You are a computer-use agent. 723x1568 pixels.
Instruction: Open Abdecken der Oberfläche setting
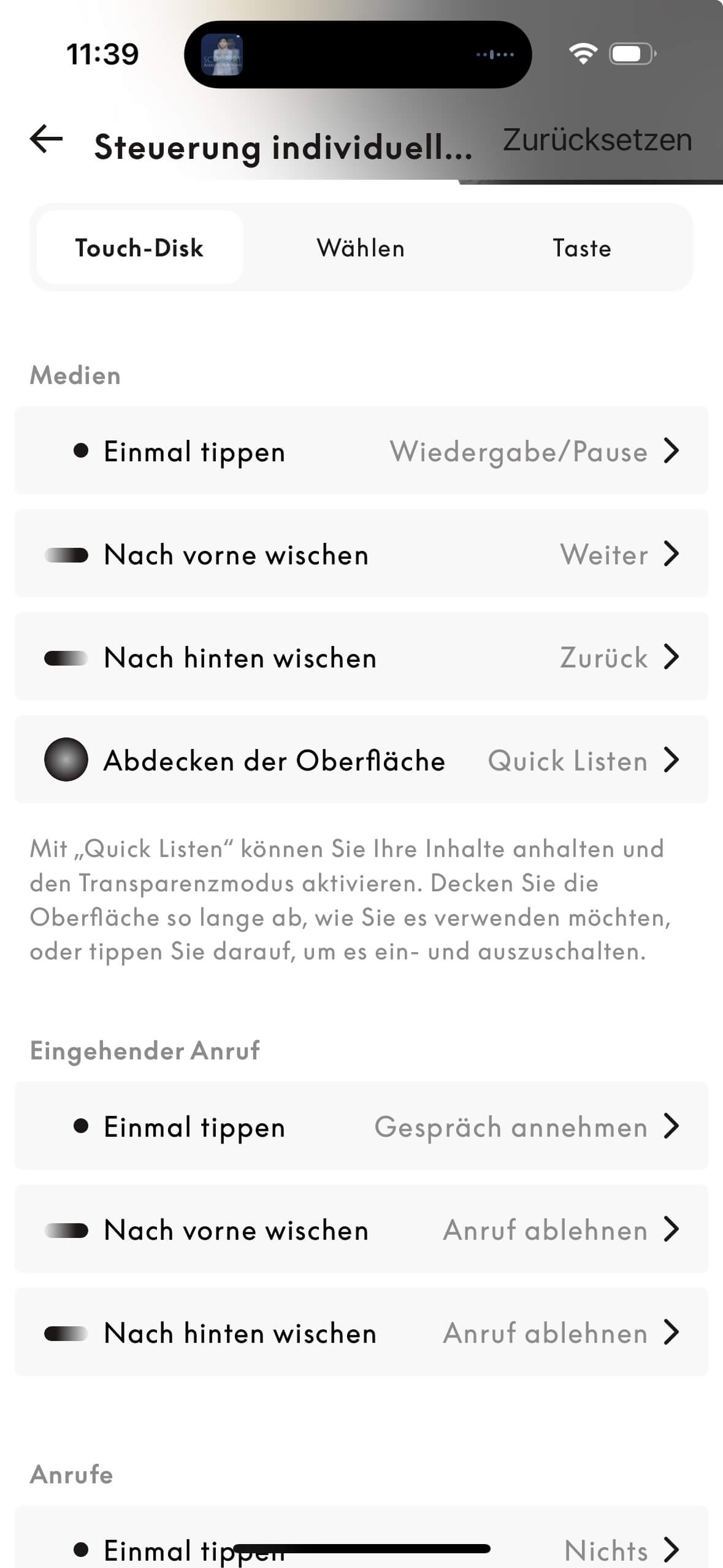tap(361, 760)
